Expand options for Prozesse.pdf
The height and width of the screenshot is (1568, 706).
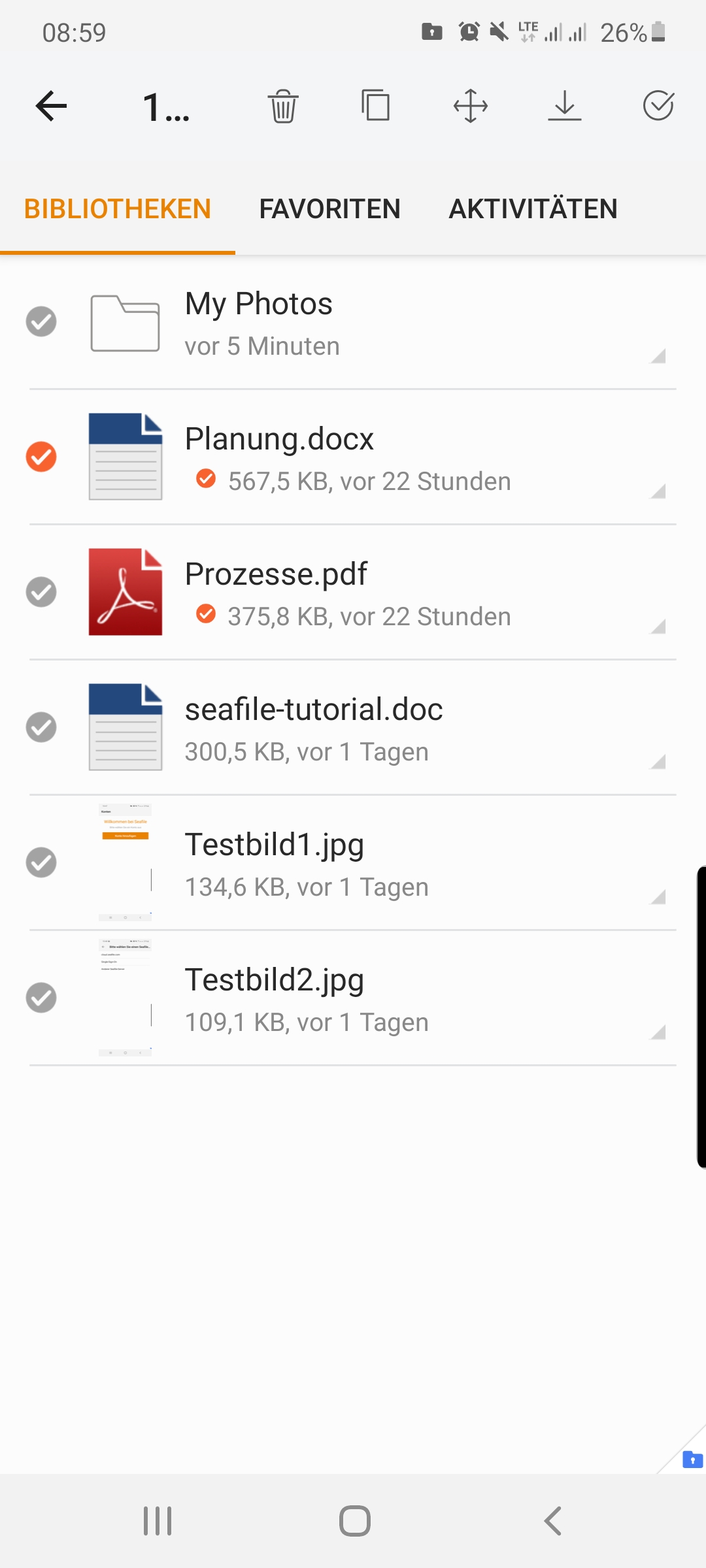point(658,627)
